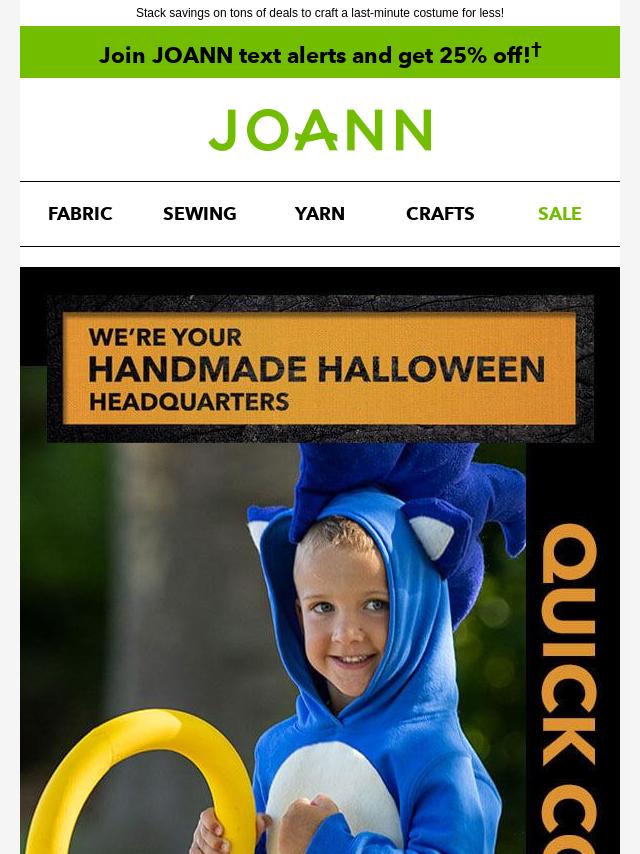Open the SEWING category

pos(200,213)
